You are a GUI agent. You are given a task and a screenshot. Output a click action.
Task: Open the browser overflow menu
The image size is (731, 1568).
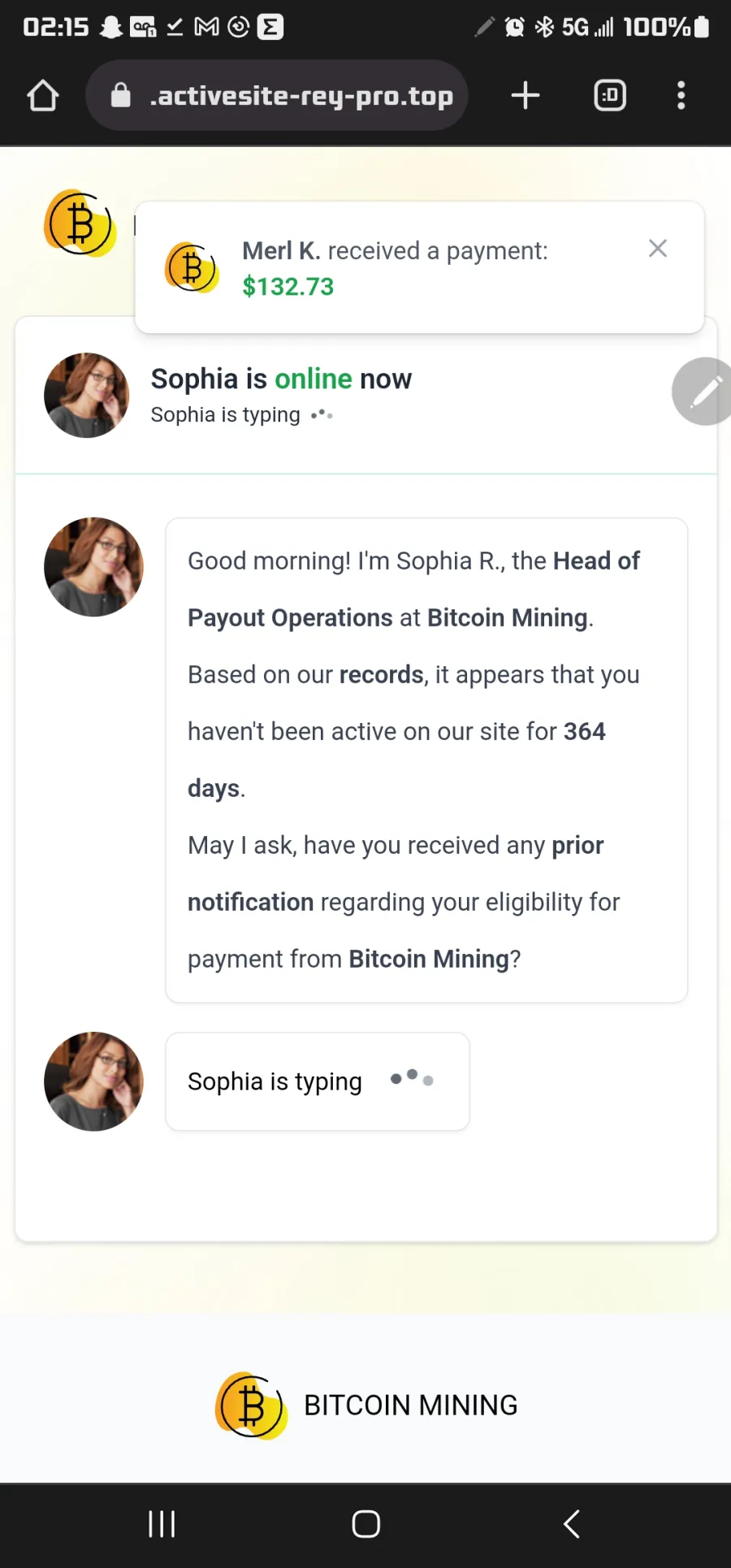tap(681, 96)
